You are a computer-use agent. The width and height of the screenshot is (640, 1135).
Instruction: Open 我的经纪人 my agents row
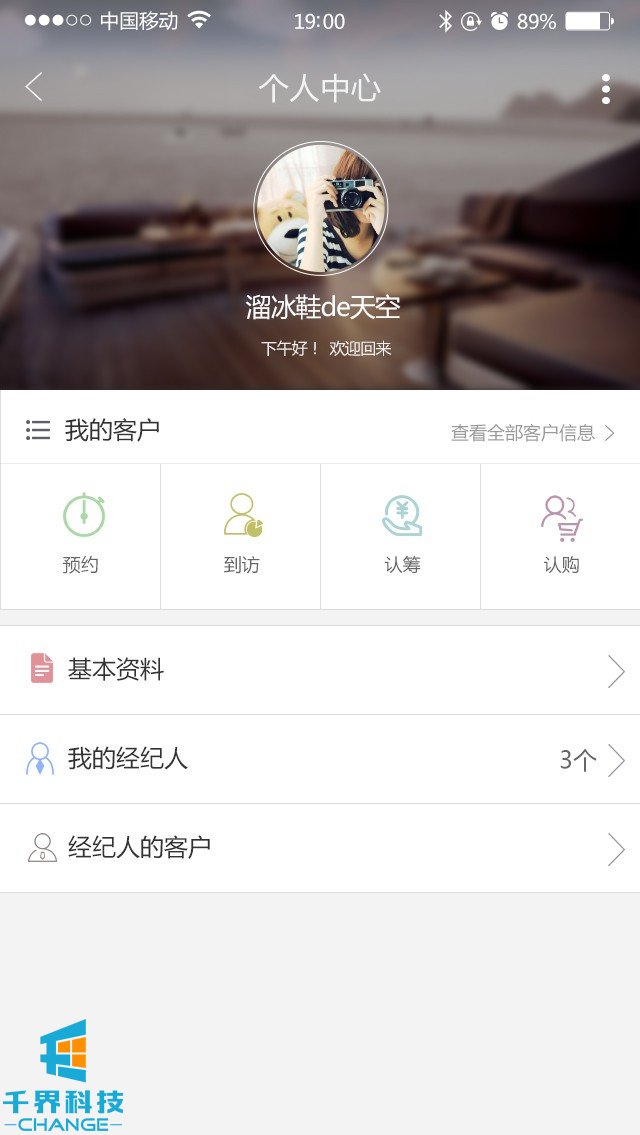320,759
